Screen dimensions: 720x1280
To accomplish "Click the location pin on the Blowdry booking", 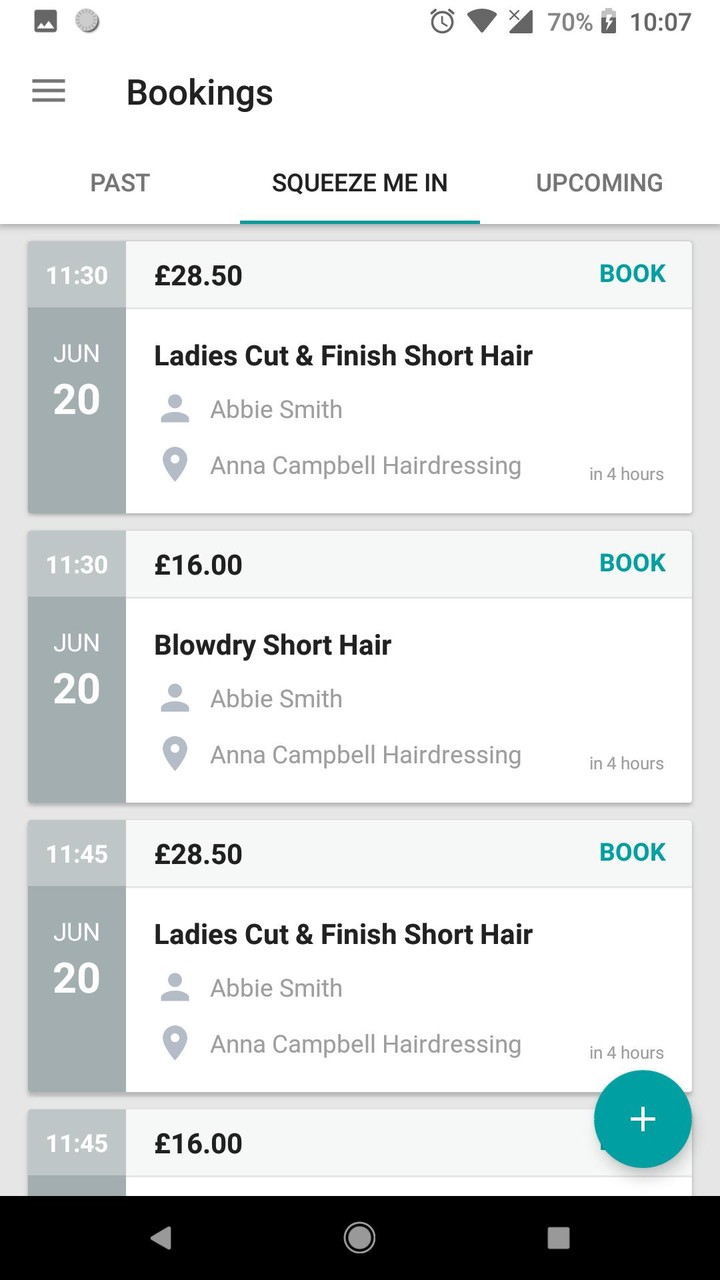I will (x=174, y=753).
